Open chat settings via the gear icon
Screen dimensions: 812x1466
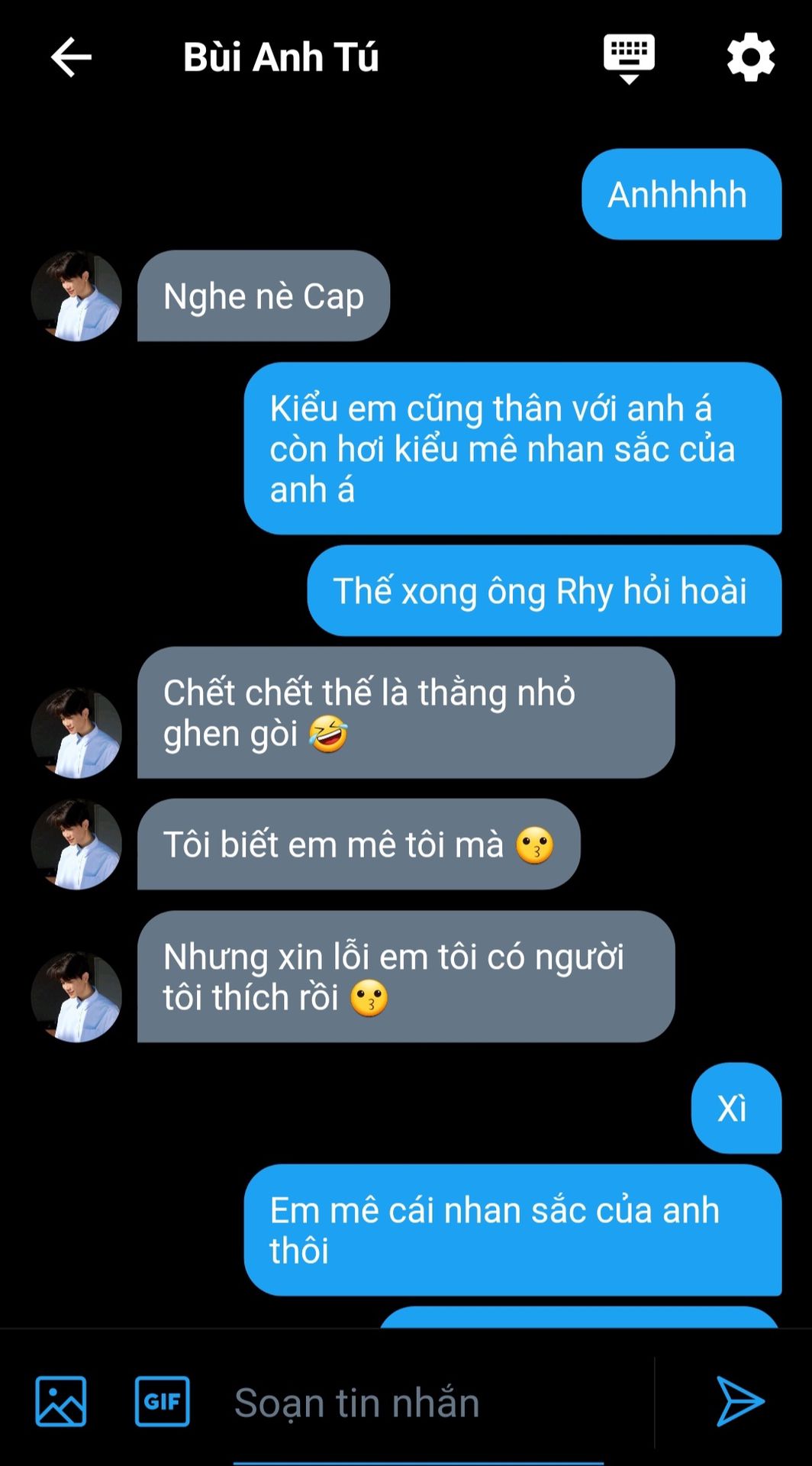[751, 57]
